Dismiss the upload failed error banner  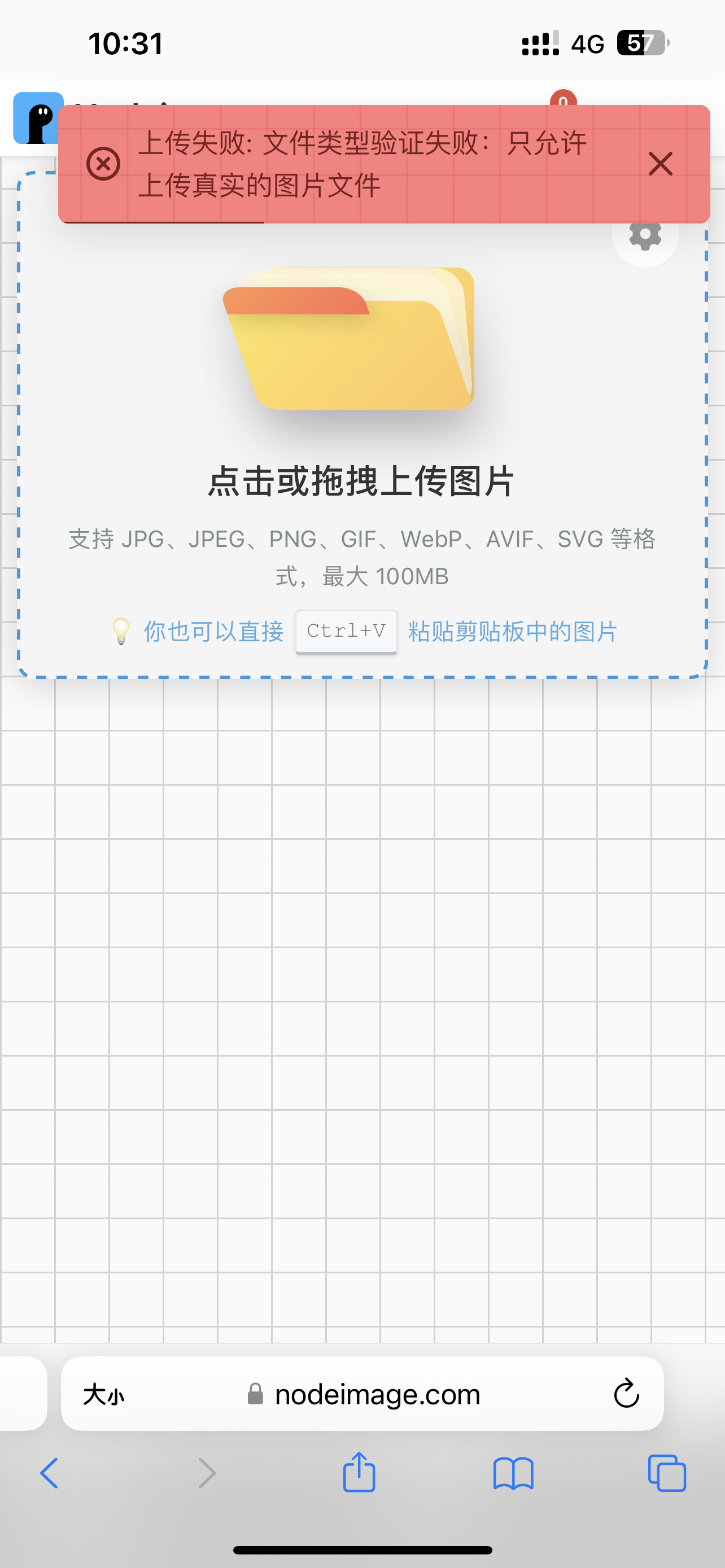click(x=660, y=164)
